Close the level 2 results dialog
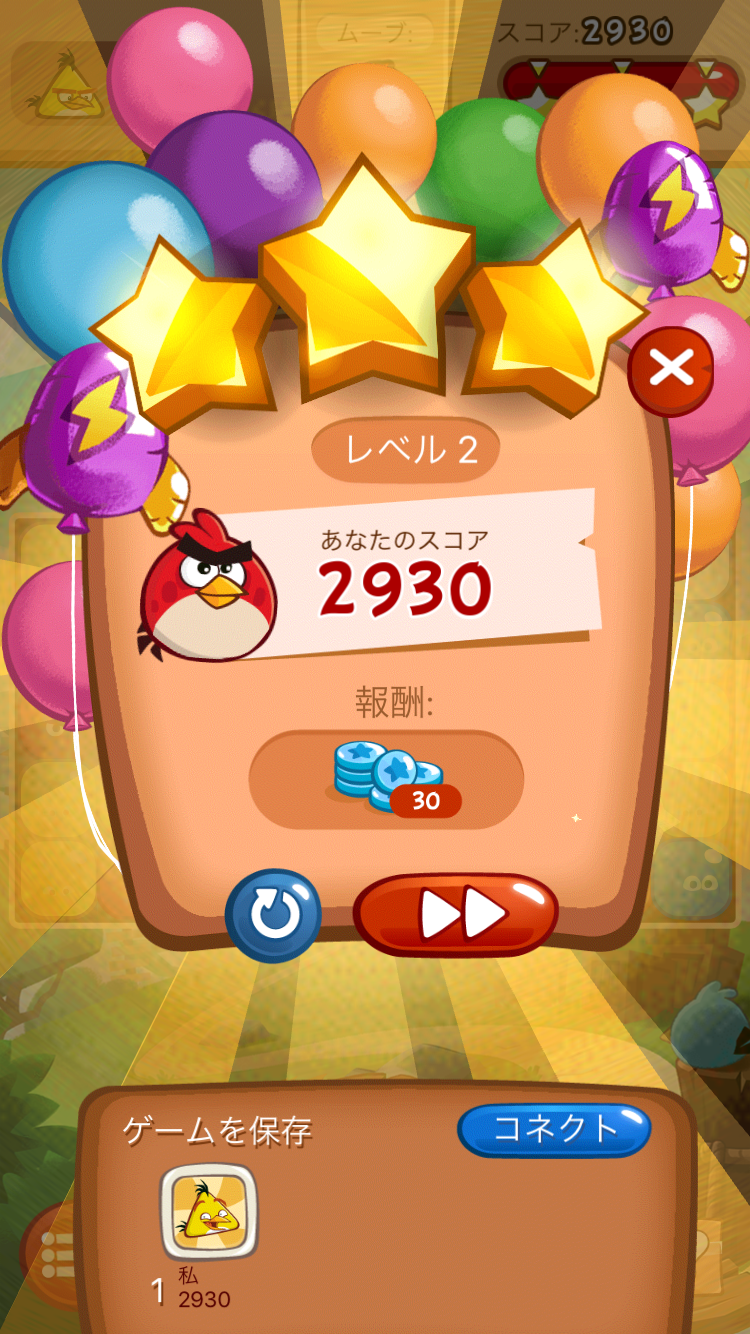Screen dimensions: 750x1334 [x=671, y=370]
